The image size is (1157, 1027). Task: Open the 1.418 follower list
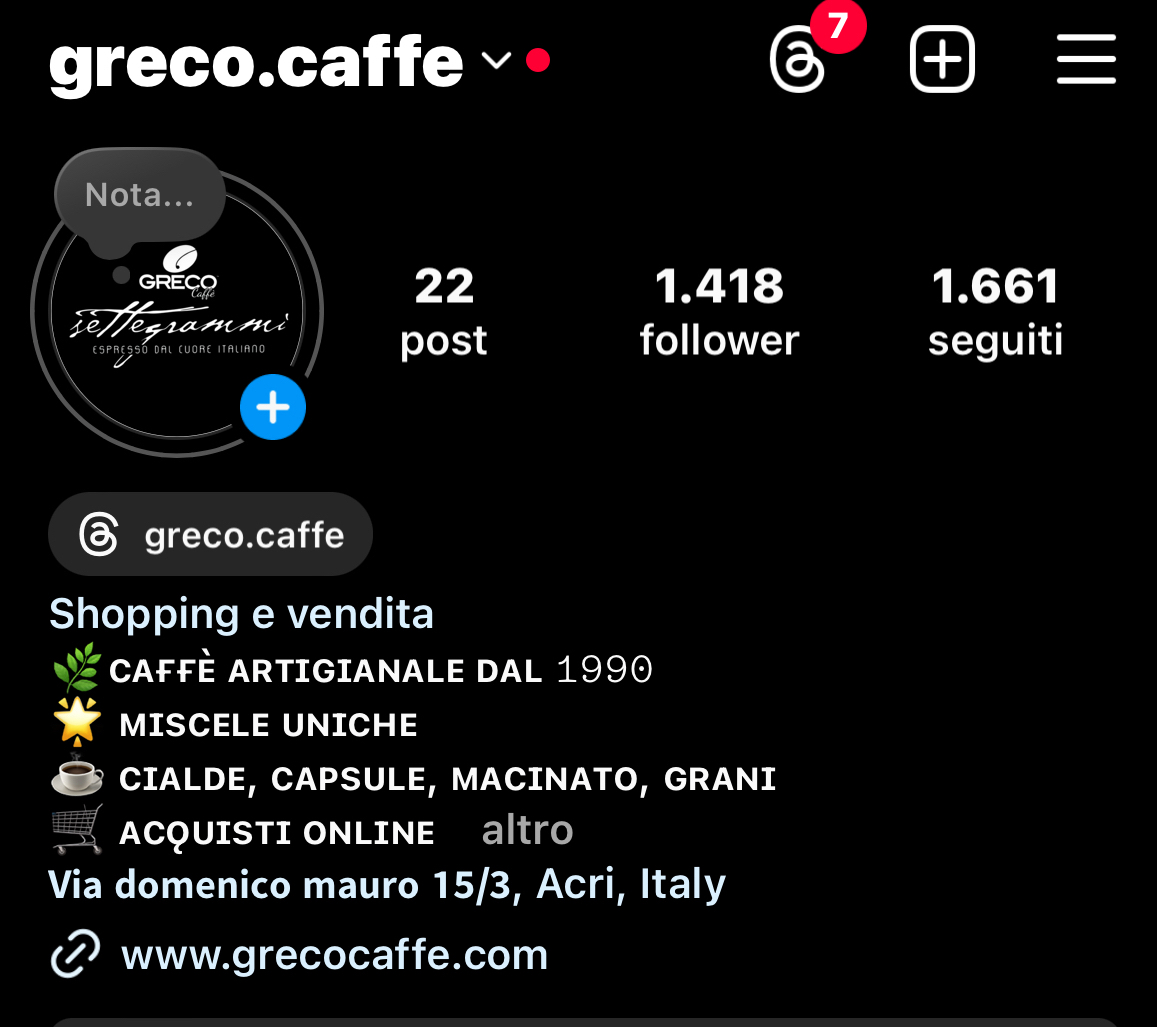tap(719, 312)
